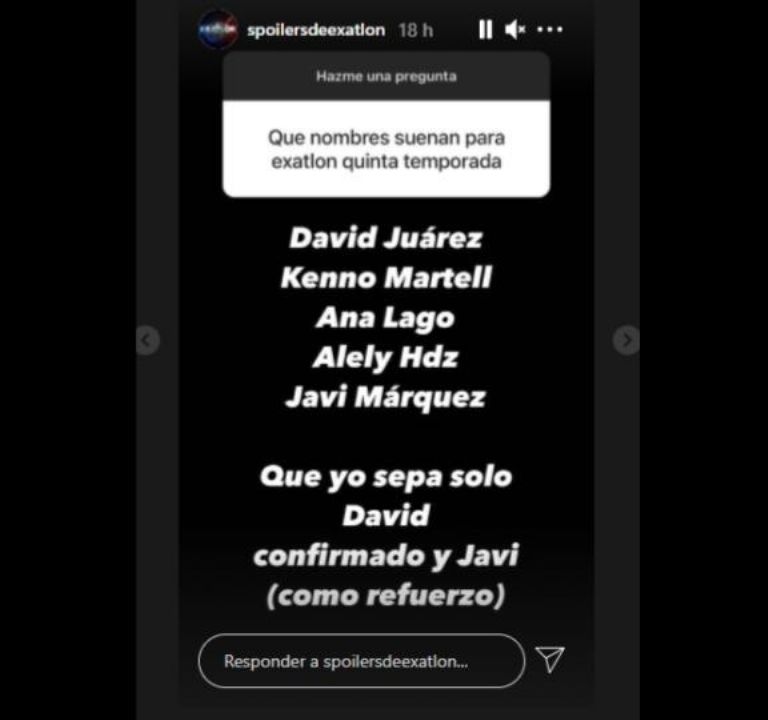Open the story overflow menu

click(550, 30)
